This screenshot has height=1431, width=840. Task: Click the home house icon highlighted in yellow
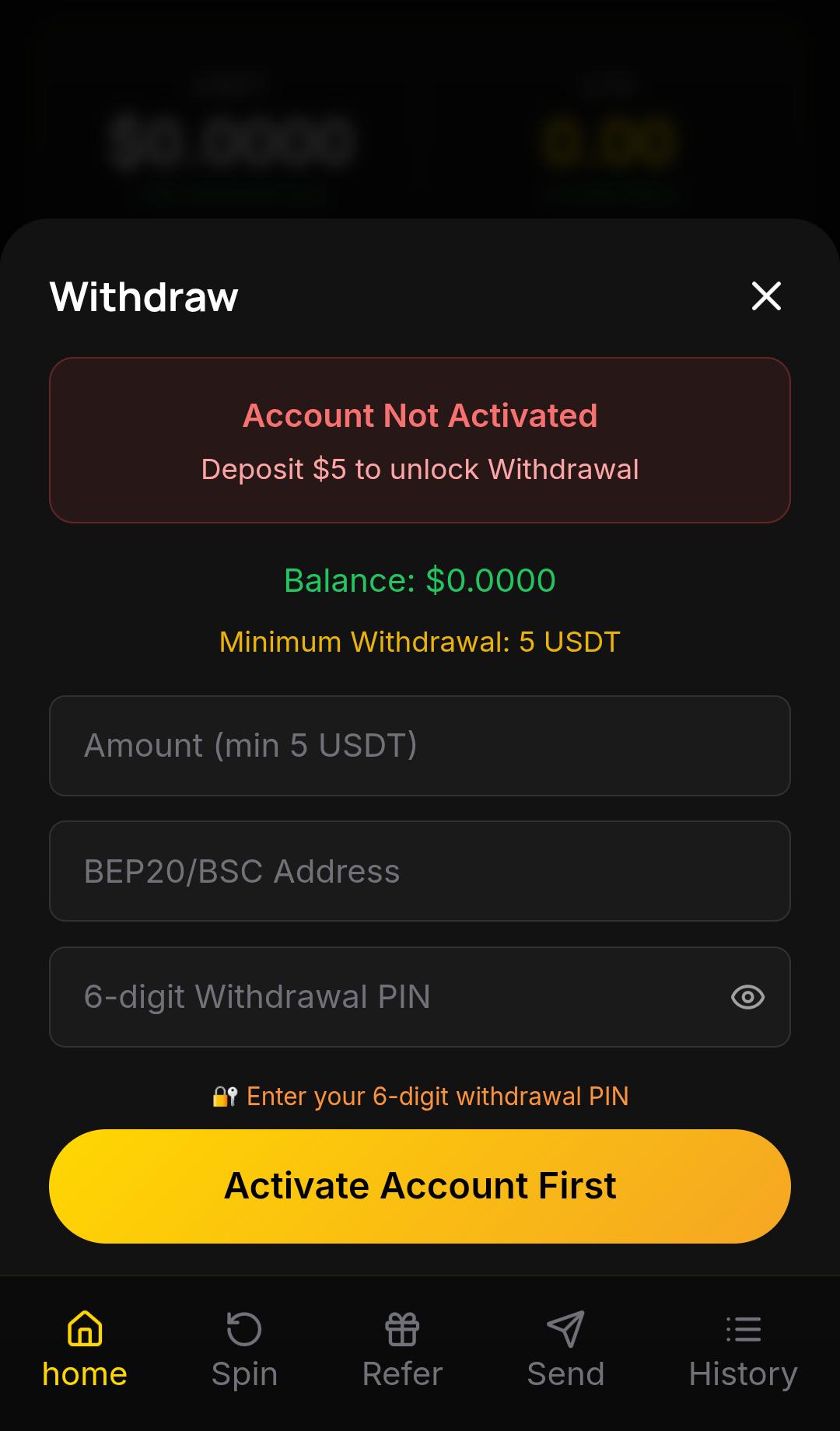[85, 1328]
